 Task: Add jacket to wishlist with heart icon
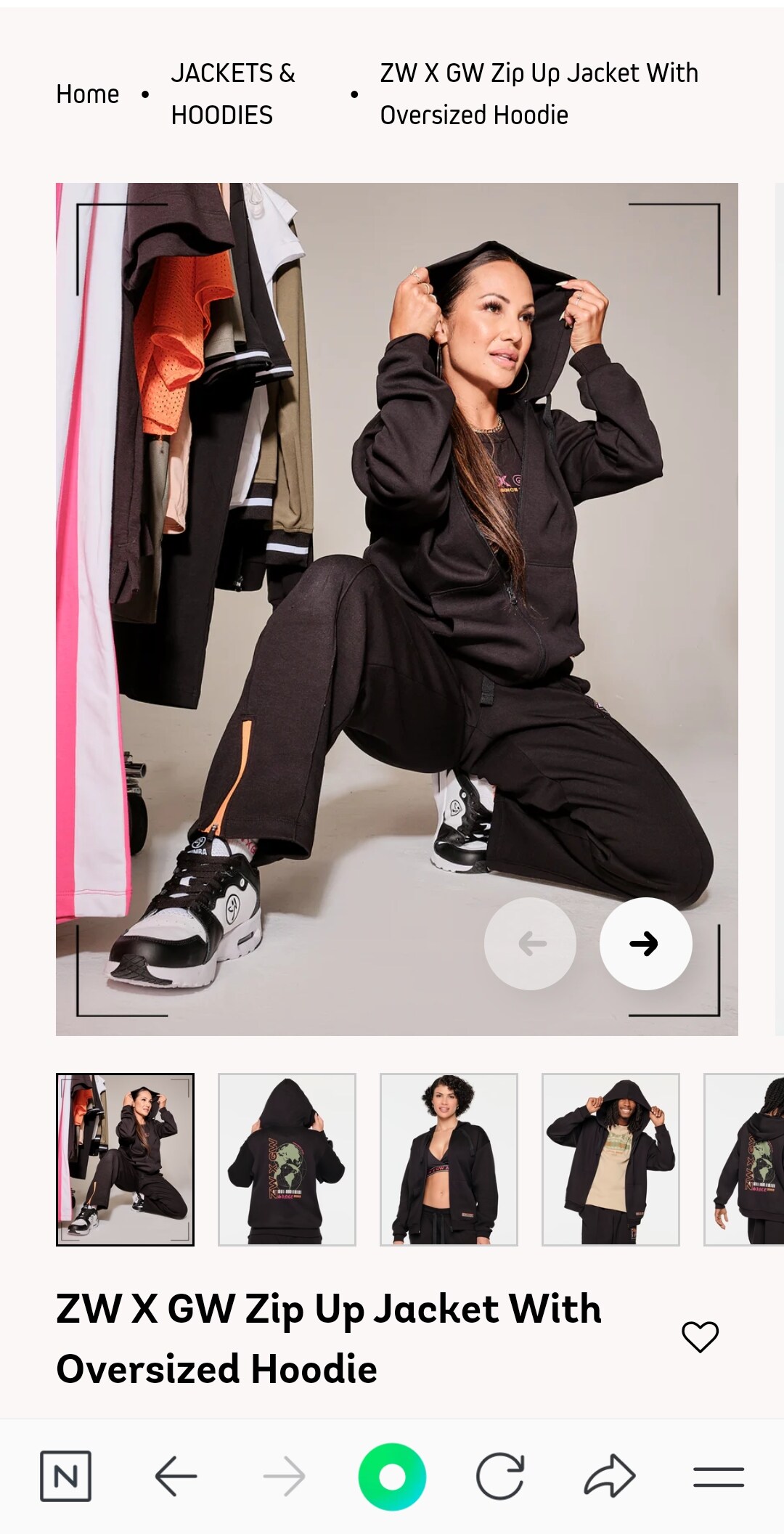(700, 1337)
